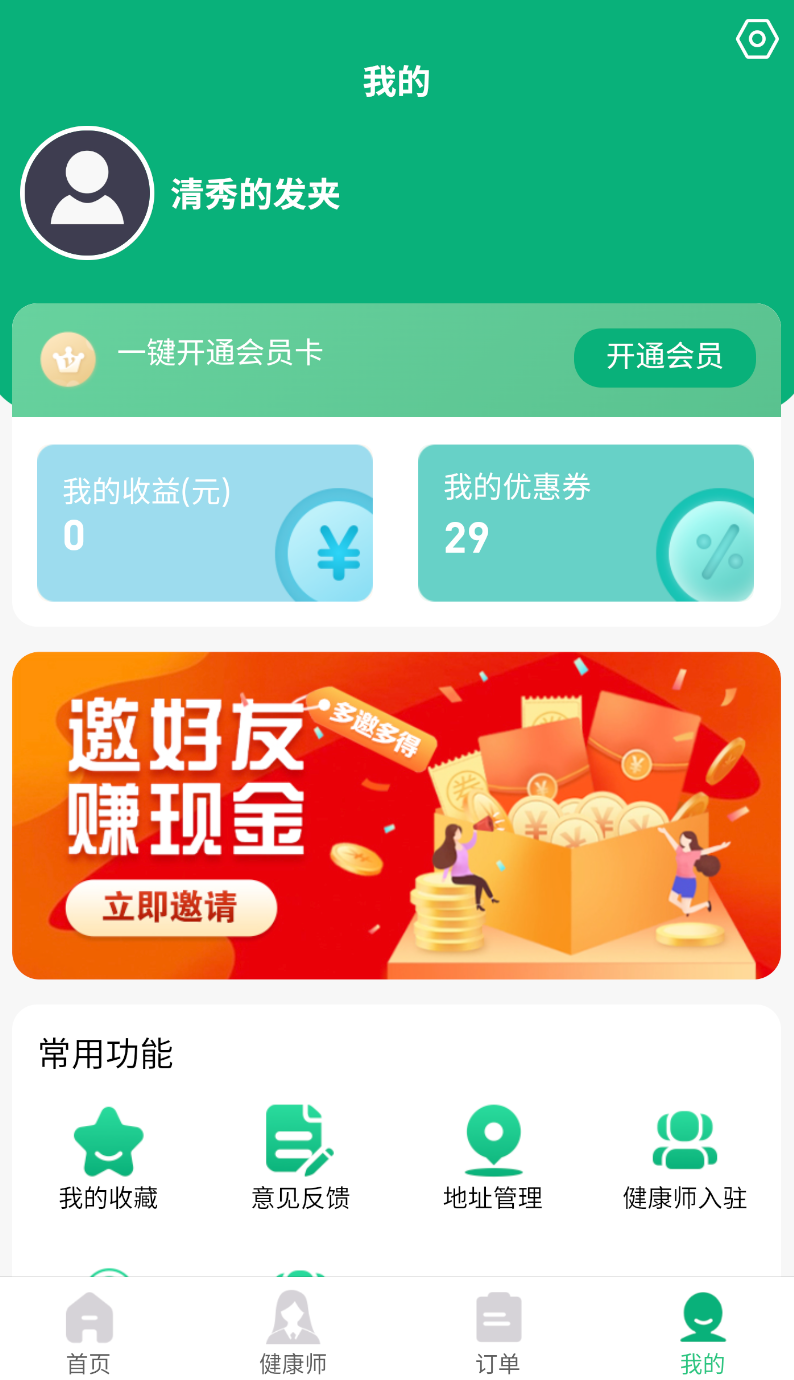
Task: Tap the 开通会员 button
Action: [x=664, y=357]
